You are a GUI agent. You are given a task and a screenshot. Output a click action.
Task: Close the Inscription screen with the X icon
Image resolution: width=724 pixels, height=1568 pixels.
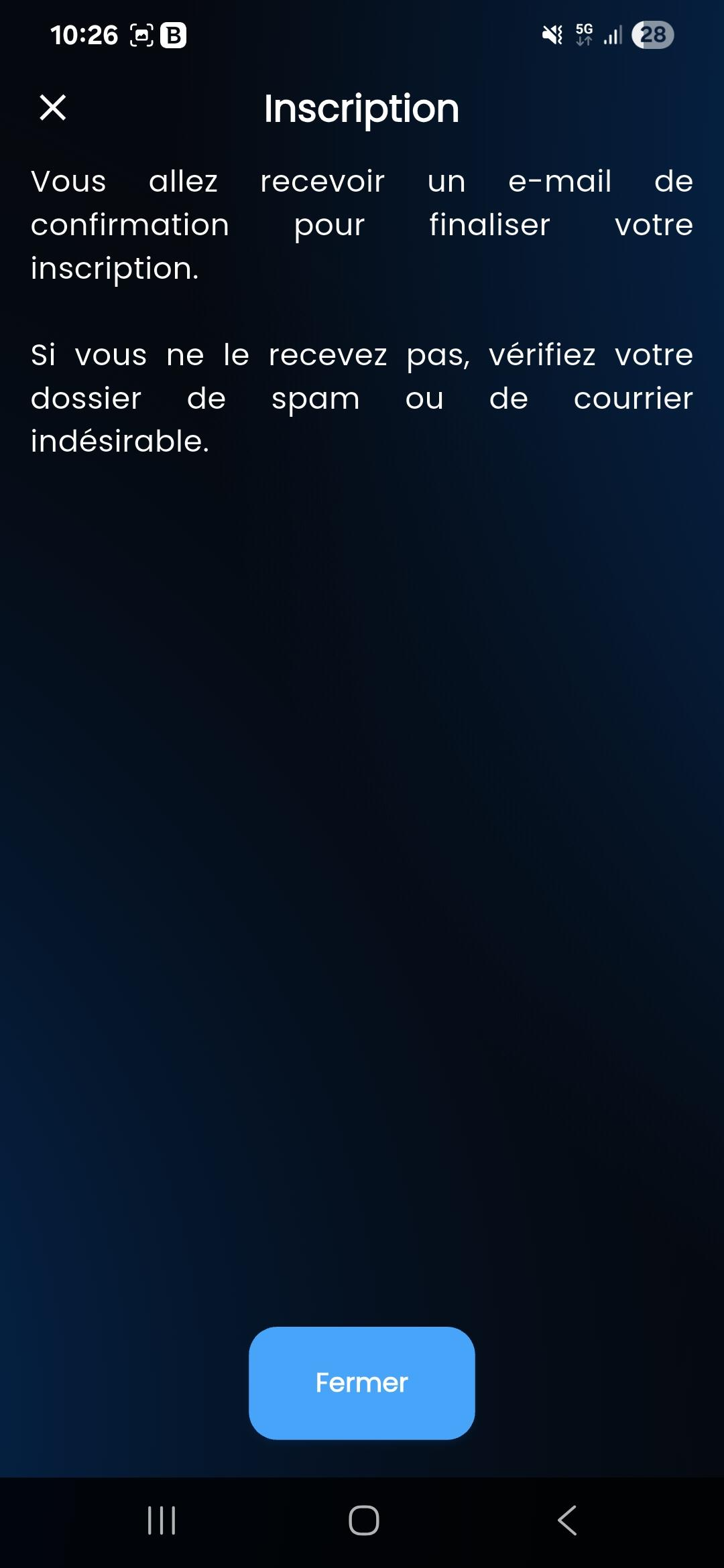coord(53,107)
